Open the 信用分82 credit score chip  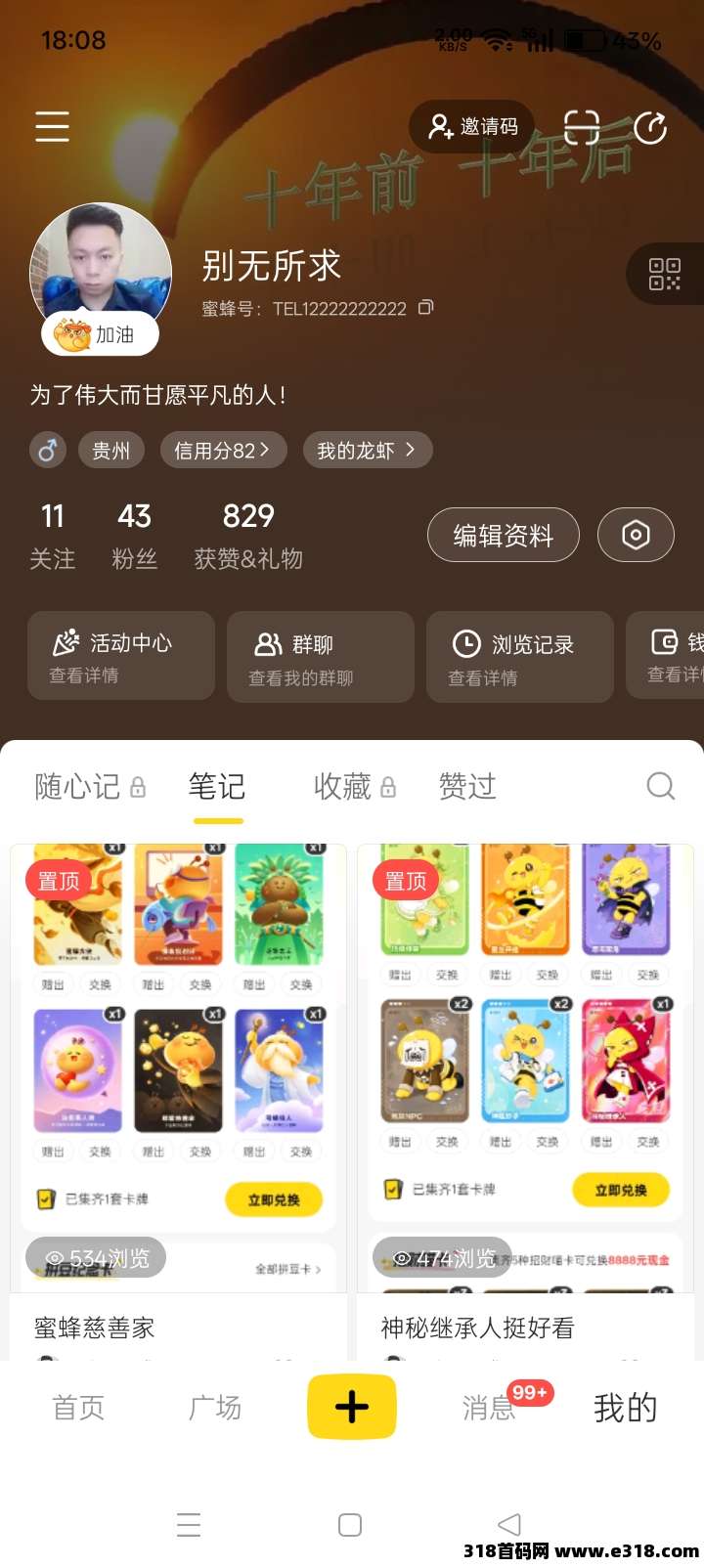pyautogui.click(x=223, y=450)
